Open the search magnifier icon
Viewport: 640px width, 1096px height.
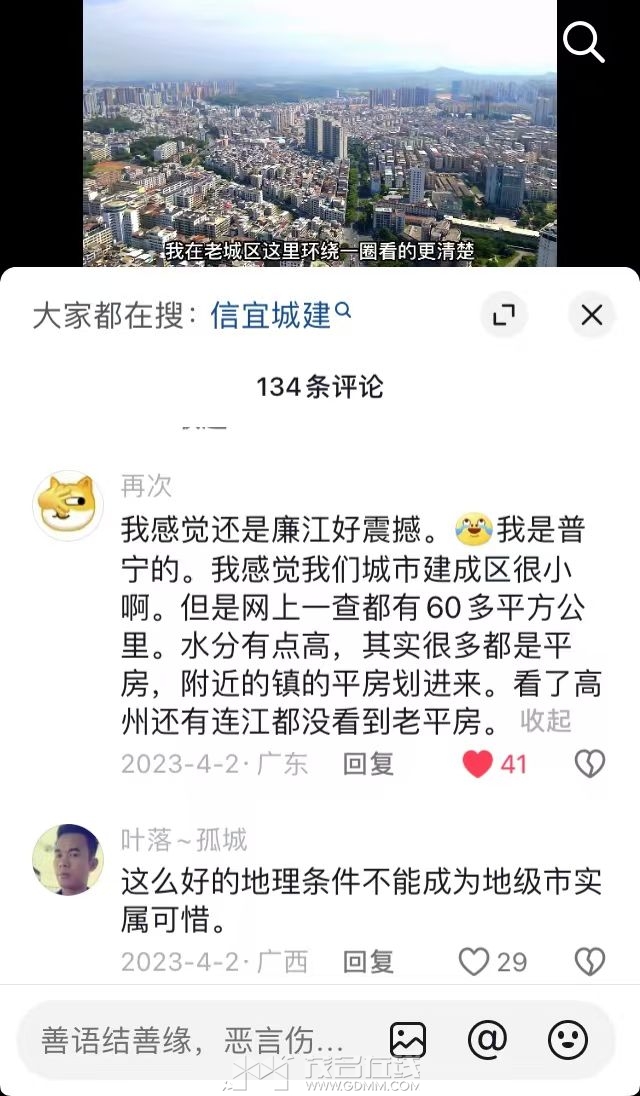click(x=583, y=42)
